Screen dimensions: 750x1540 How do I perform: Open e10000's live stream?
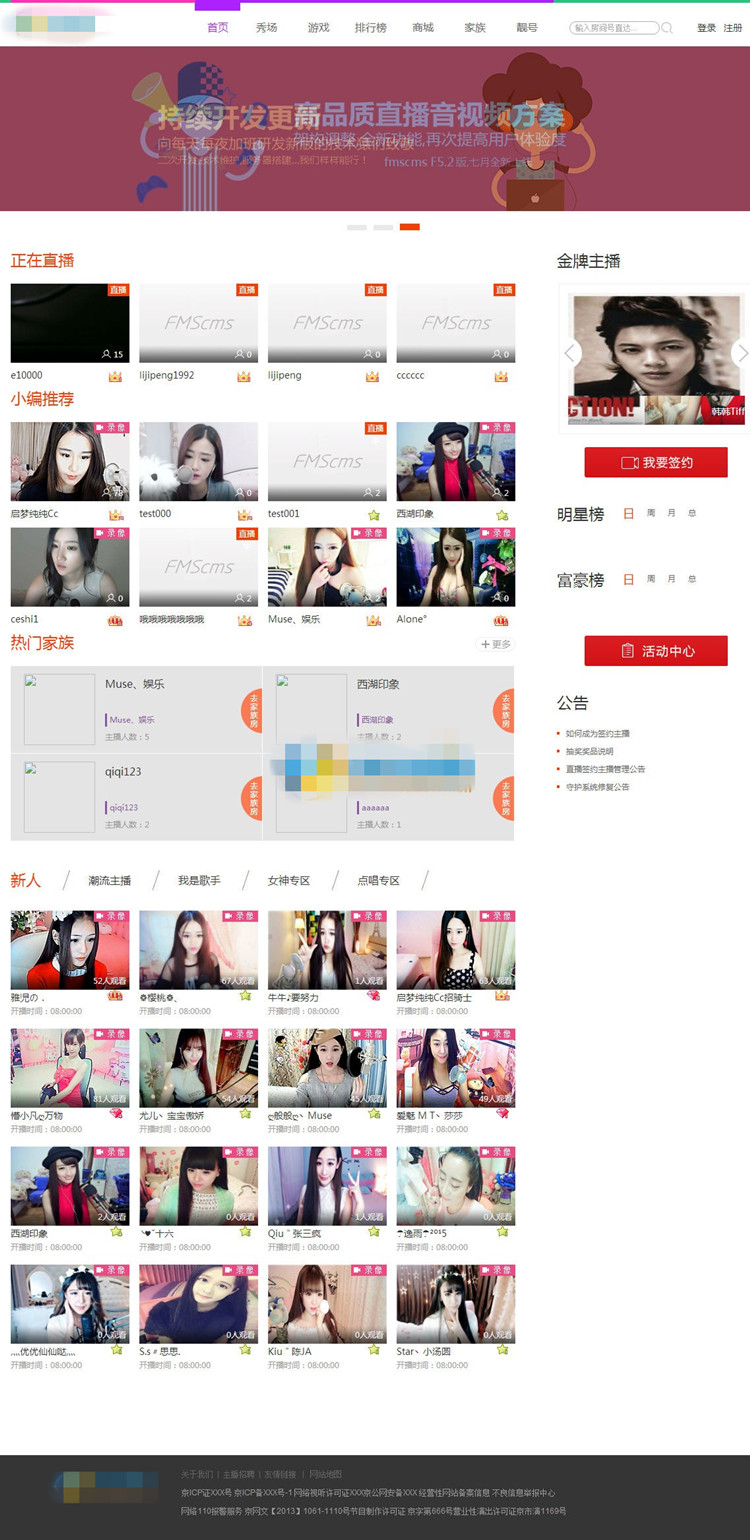[70, 323]
